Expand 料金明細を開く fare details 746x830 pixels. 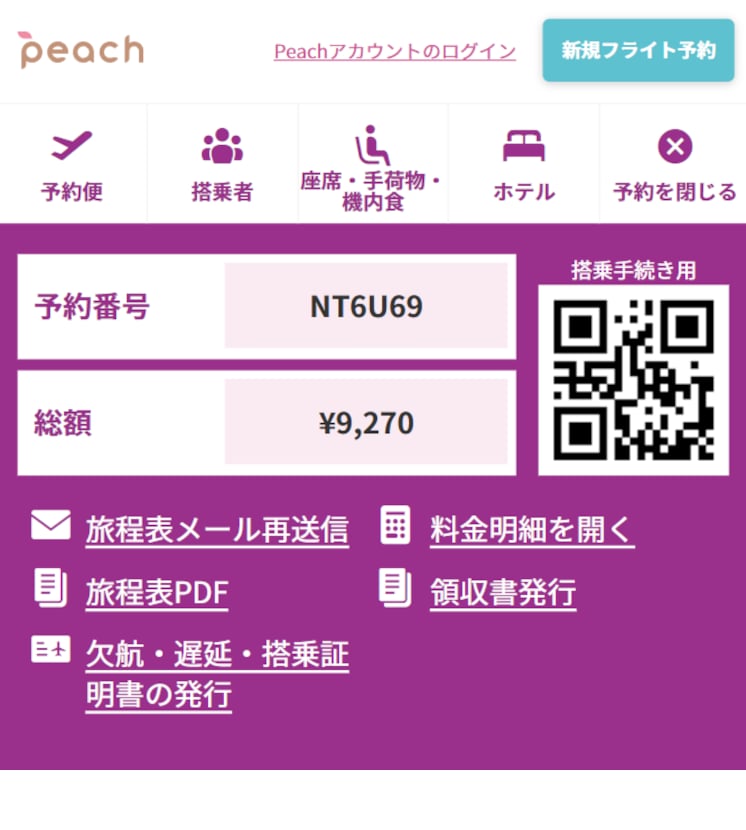pos(531,529)
